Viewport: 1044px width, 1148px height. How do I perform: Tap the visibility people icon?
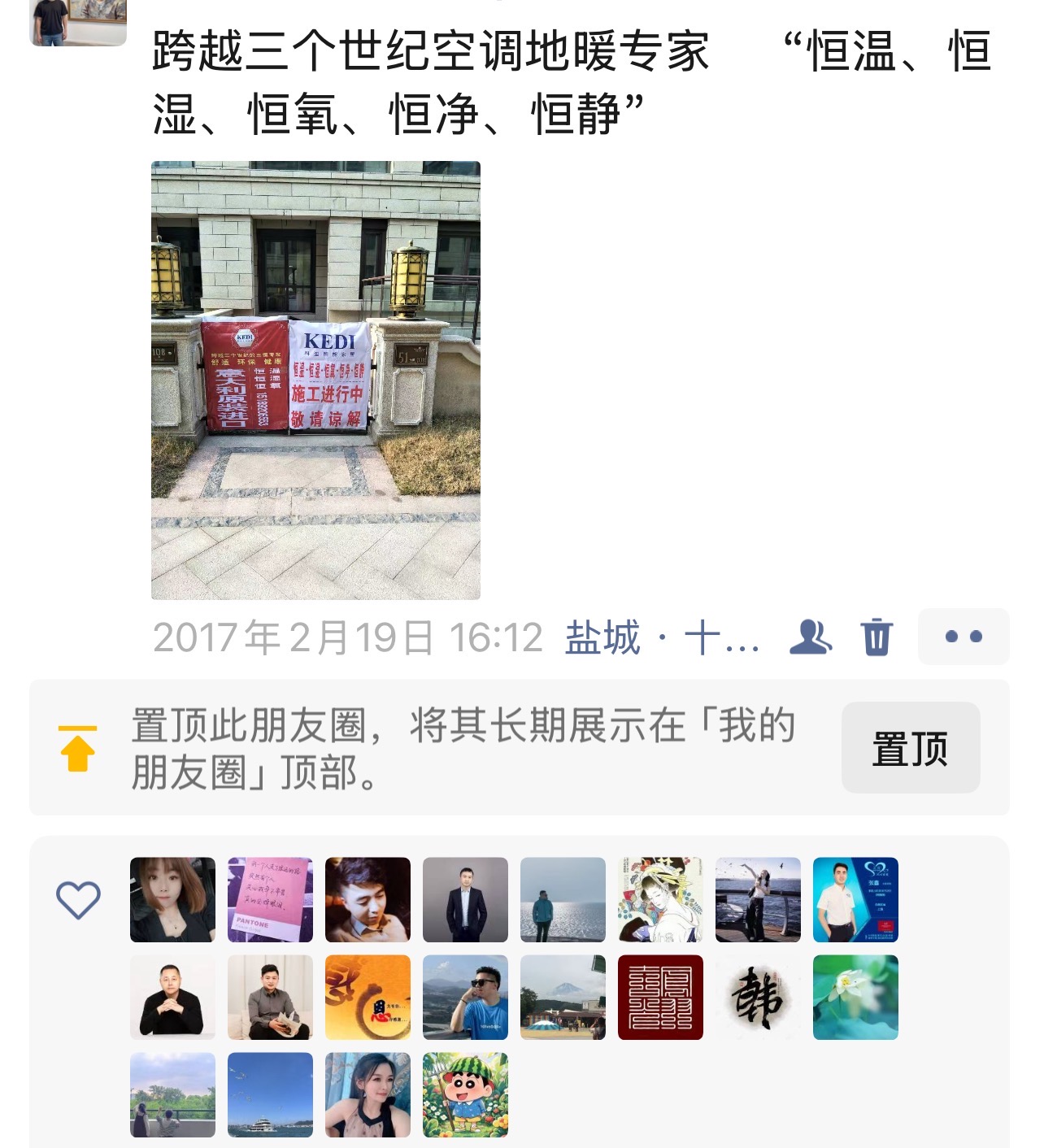coord(810,637)
